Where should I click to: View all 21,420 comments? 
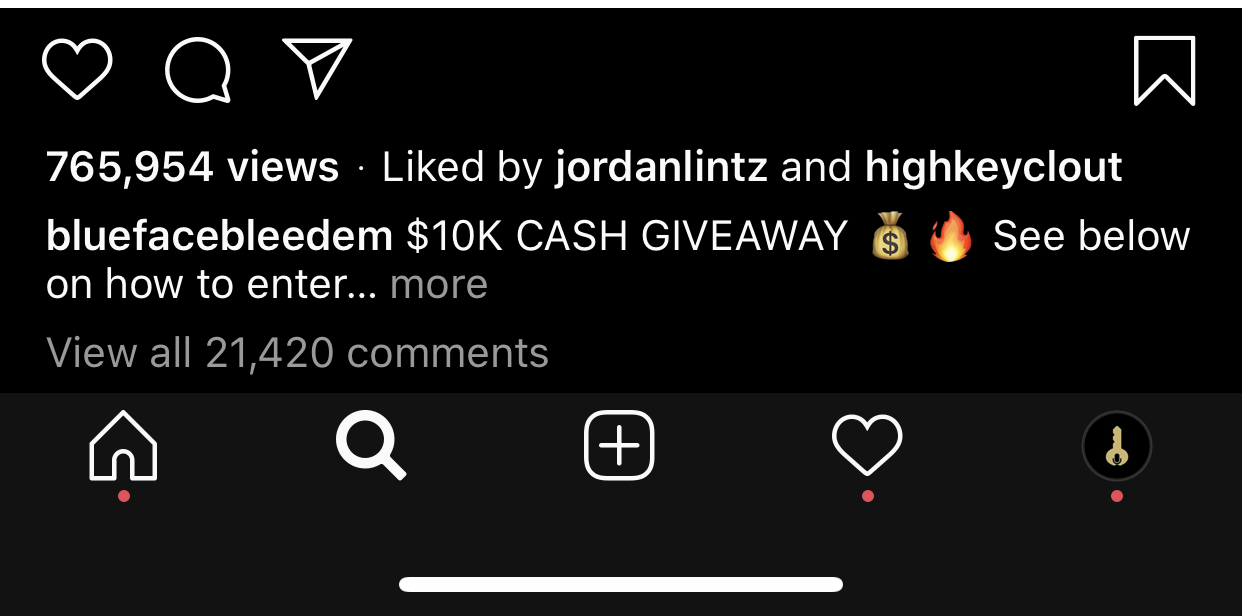297,353
